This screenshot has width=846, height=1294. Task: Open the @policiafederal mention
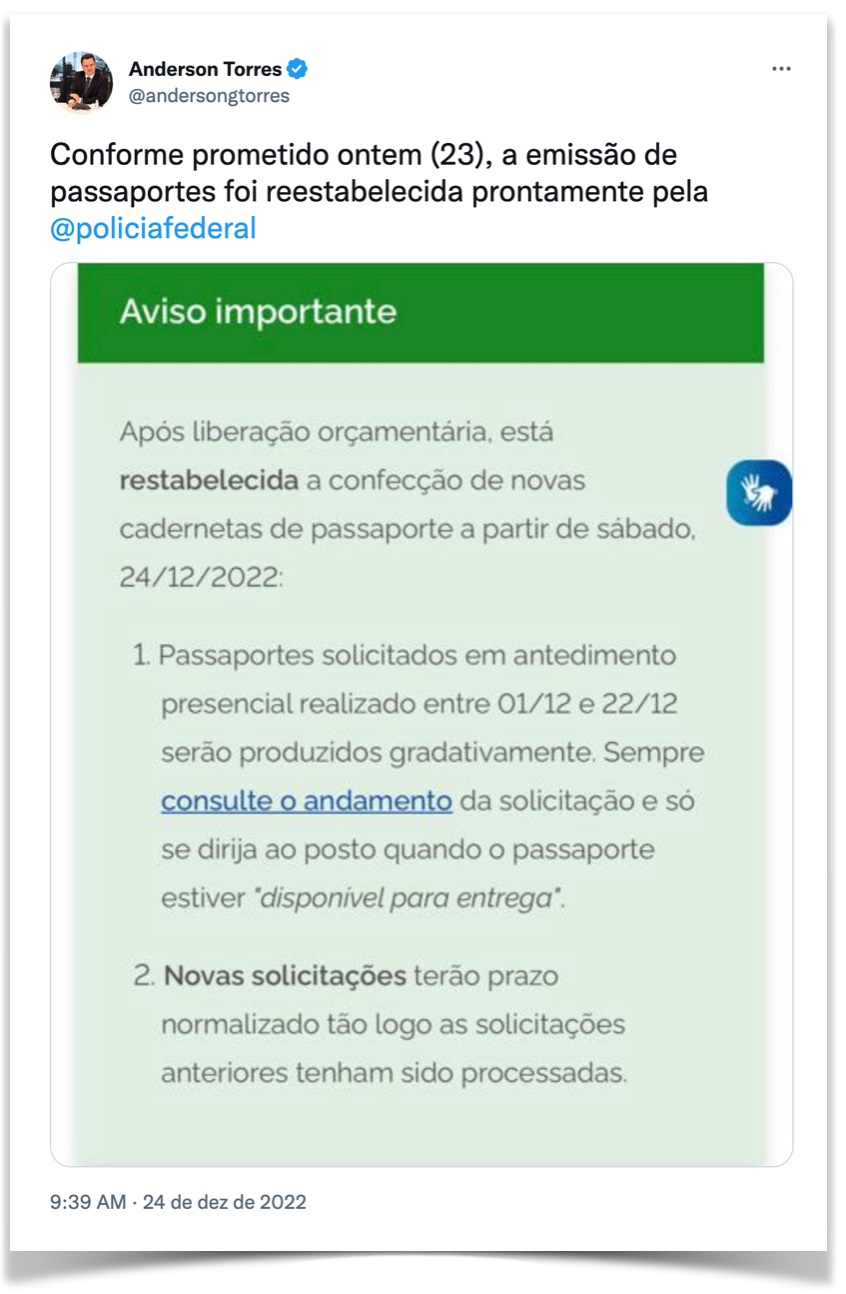click(153, 228)
